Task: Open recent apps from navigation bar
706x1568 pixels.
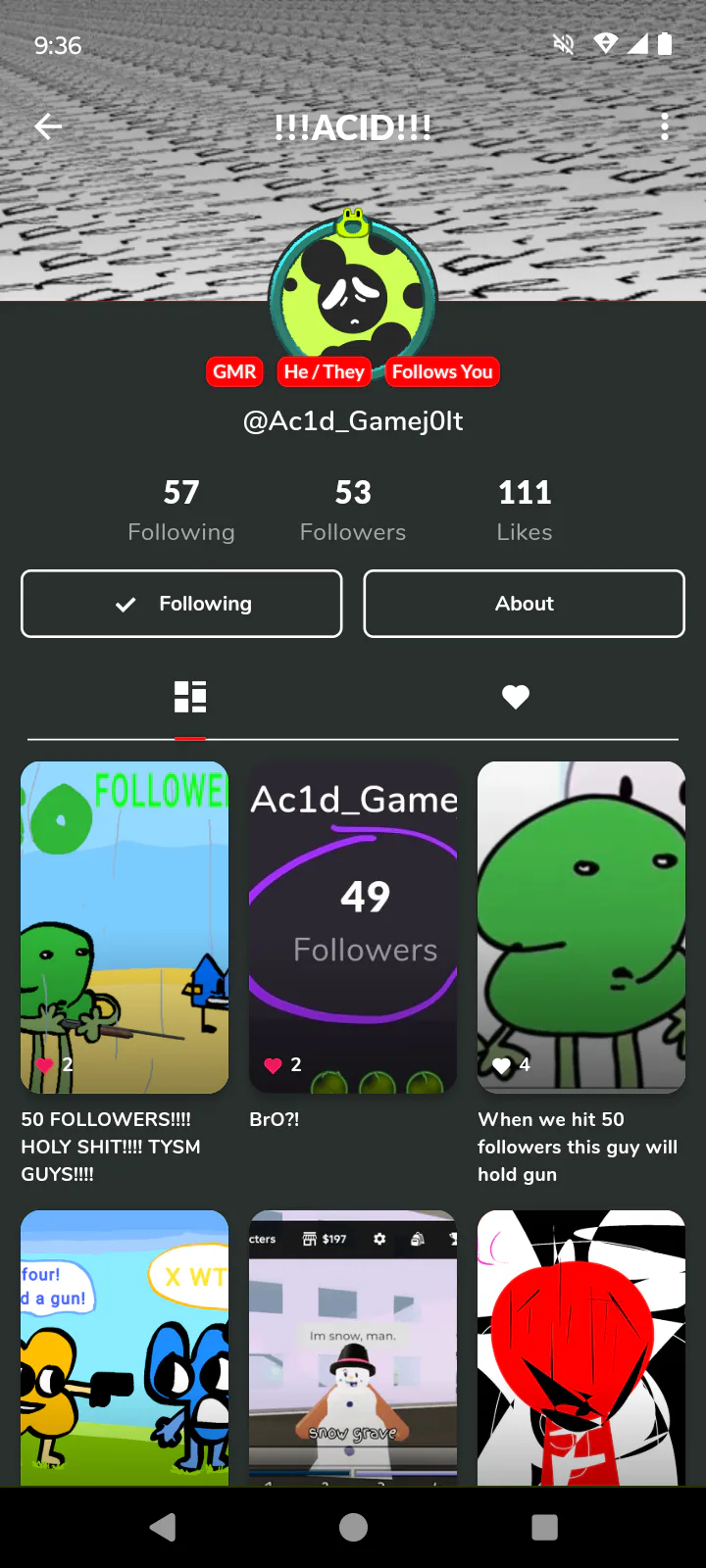Action: [544, 1527]
